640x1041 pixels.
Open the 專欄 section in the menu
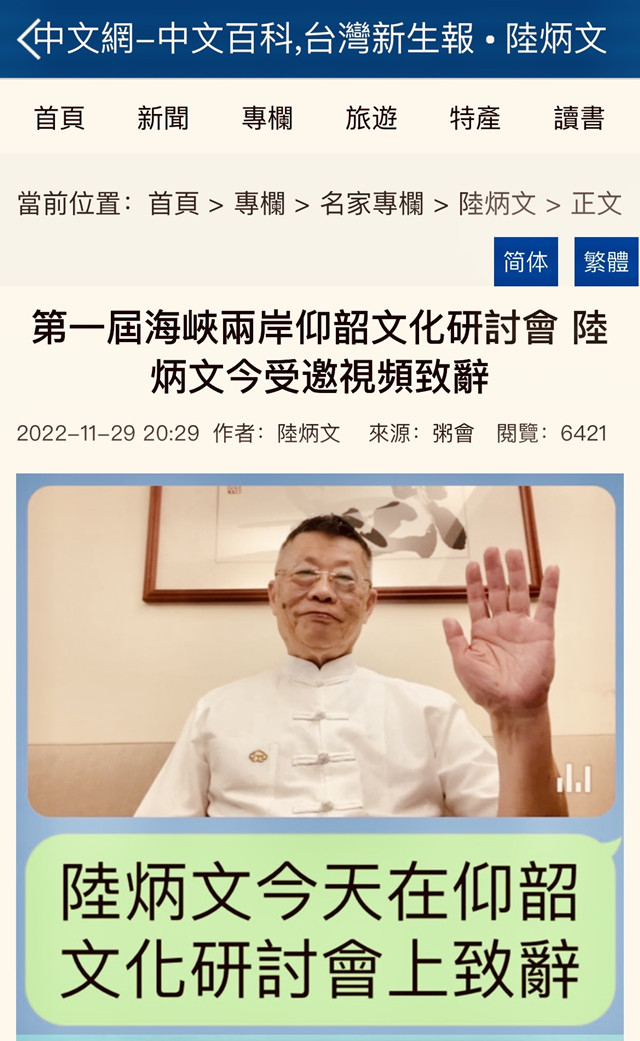[x=268, y=118]
